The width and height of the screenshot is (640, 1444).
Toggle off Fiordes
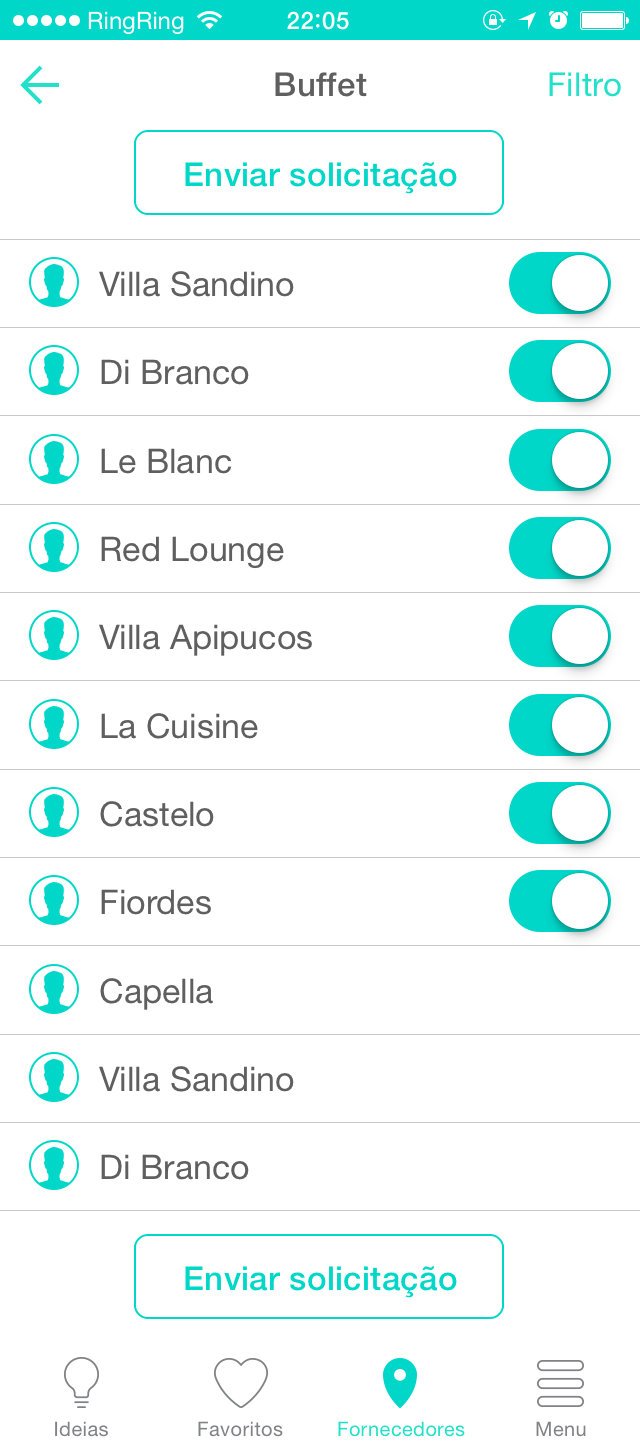[x=560, y=902]
